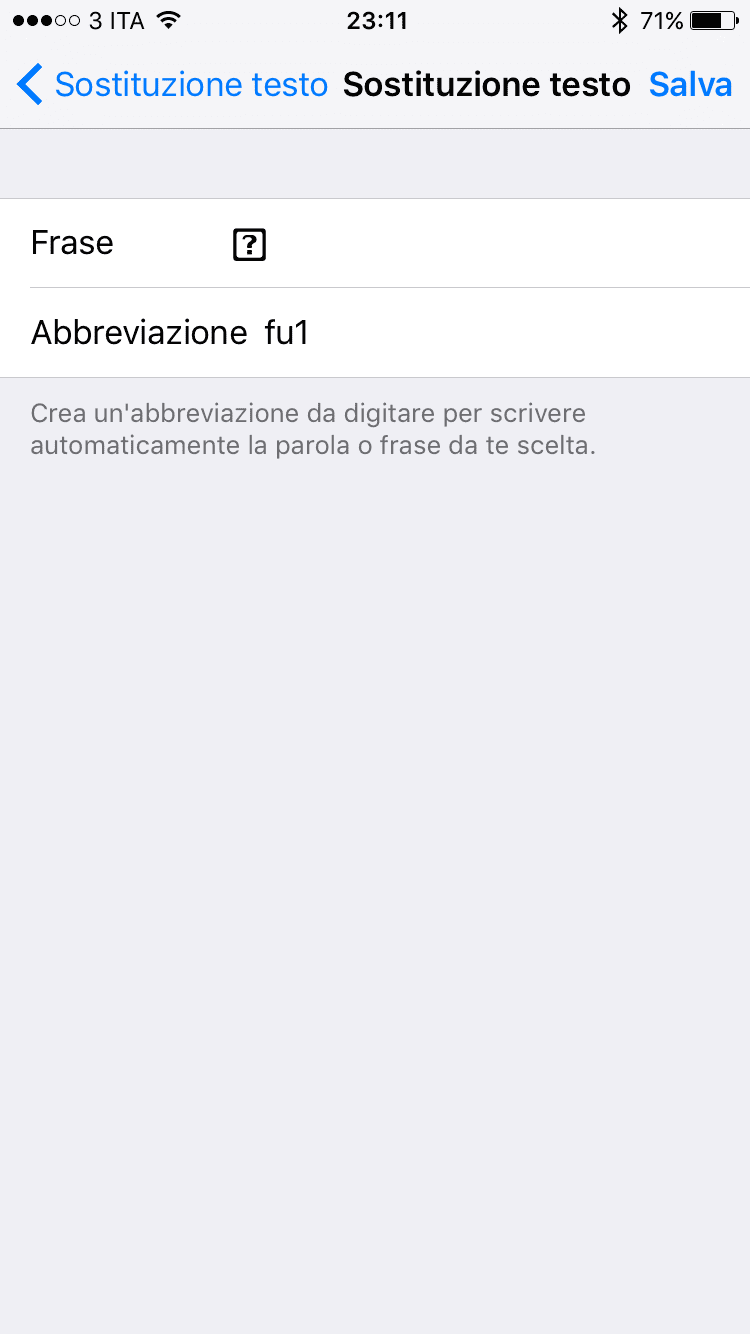Edit the Frase text field
This screenshot has width=750, height=1334.
480,244
